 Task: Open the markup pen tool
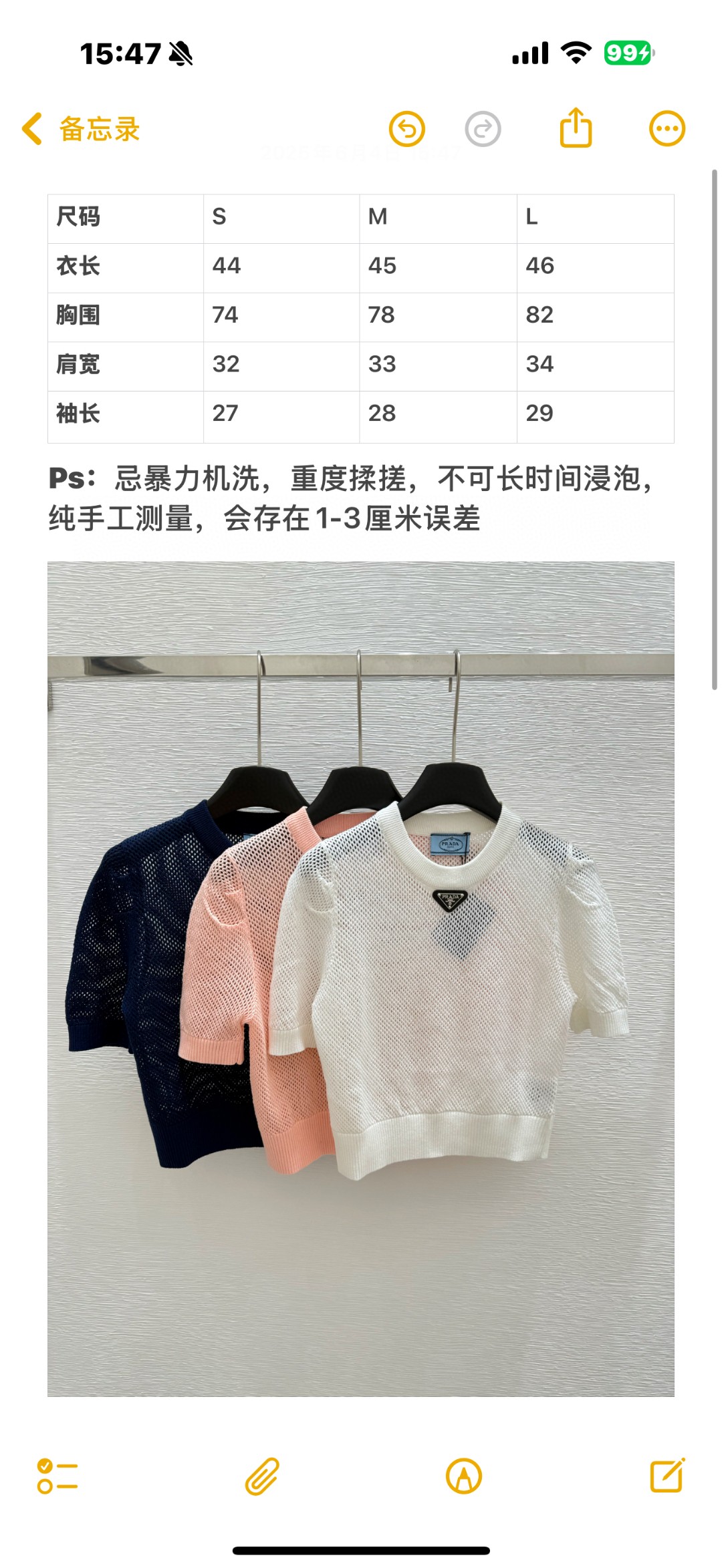click(464, 1476)
